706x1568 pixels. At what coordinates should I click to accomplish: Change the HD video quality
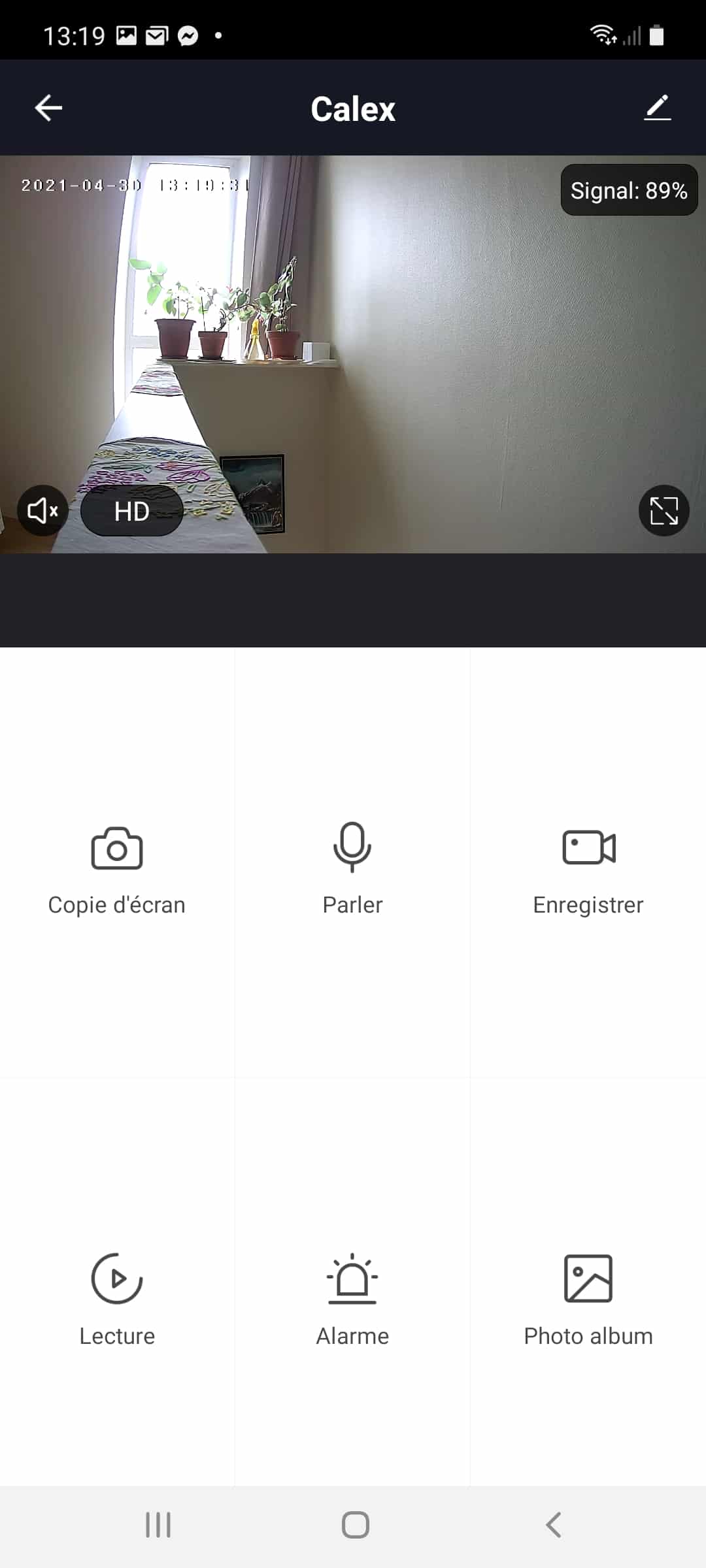(132, 511)
